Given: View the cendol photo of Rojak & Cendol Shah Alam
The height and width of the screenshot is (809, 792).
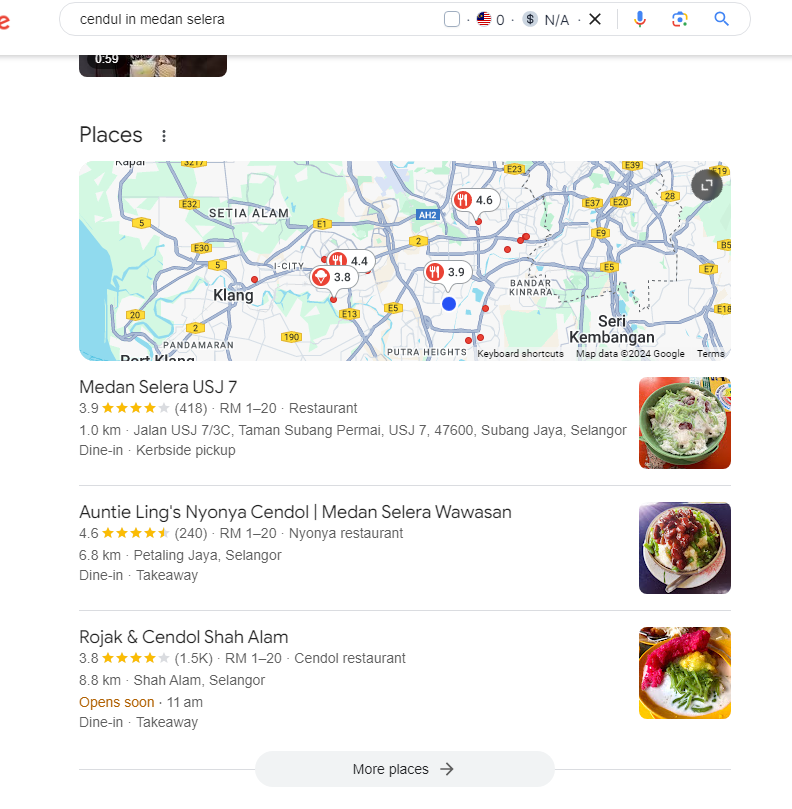Looking at the screenshot, I should tap(684, 673).
